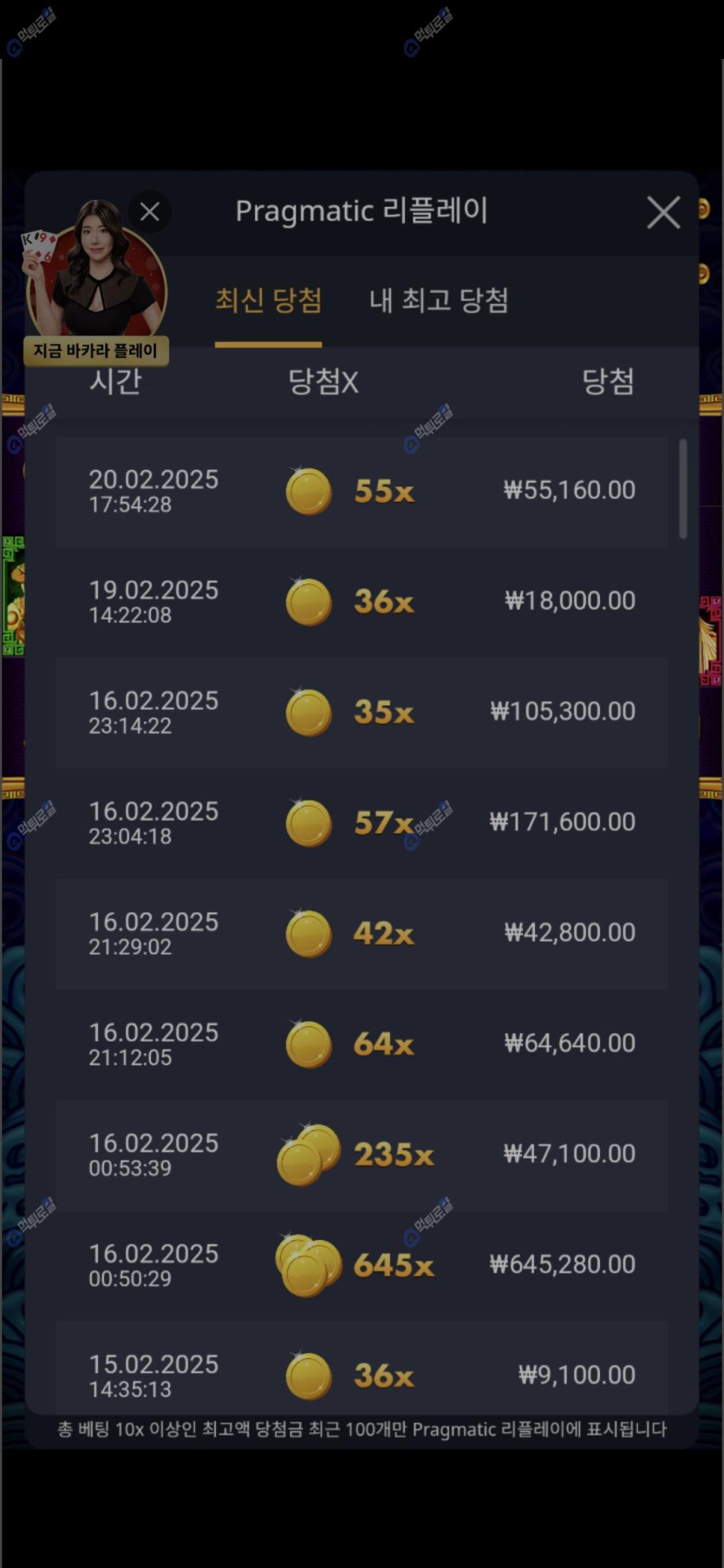
Task: Switch to the 내 최고 당첨 tab
Action: point(439,301)
